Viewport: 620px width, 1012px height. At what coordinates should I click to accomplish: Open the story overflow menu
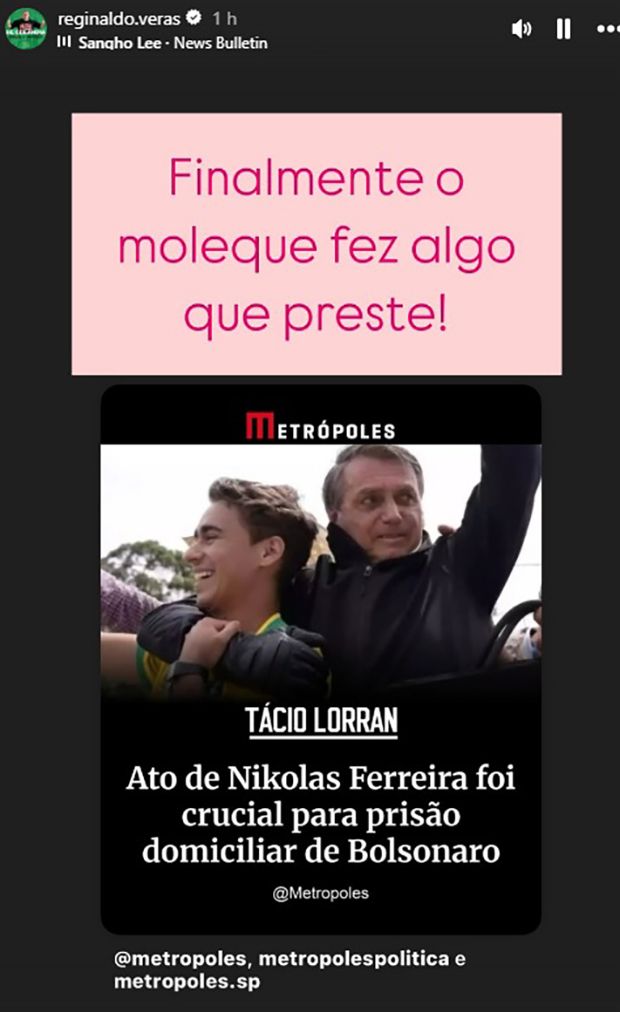tap(607, 29)
